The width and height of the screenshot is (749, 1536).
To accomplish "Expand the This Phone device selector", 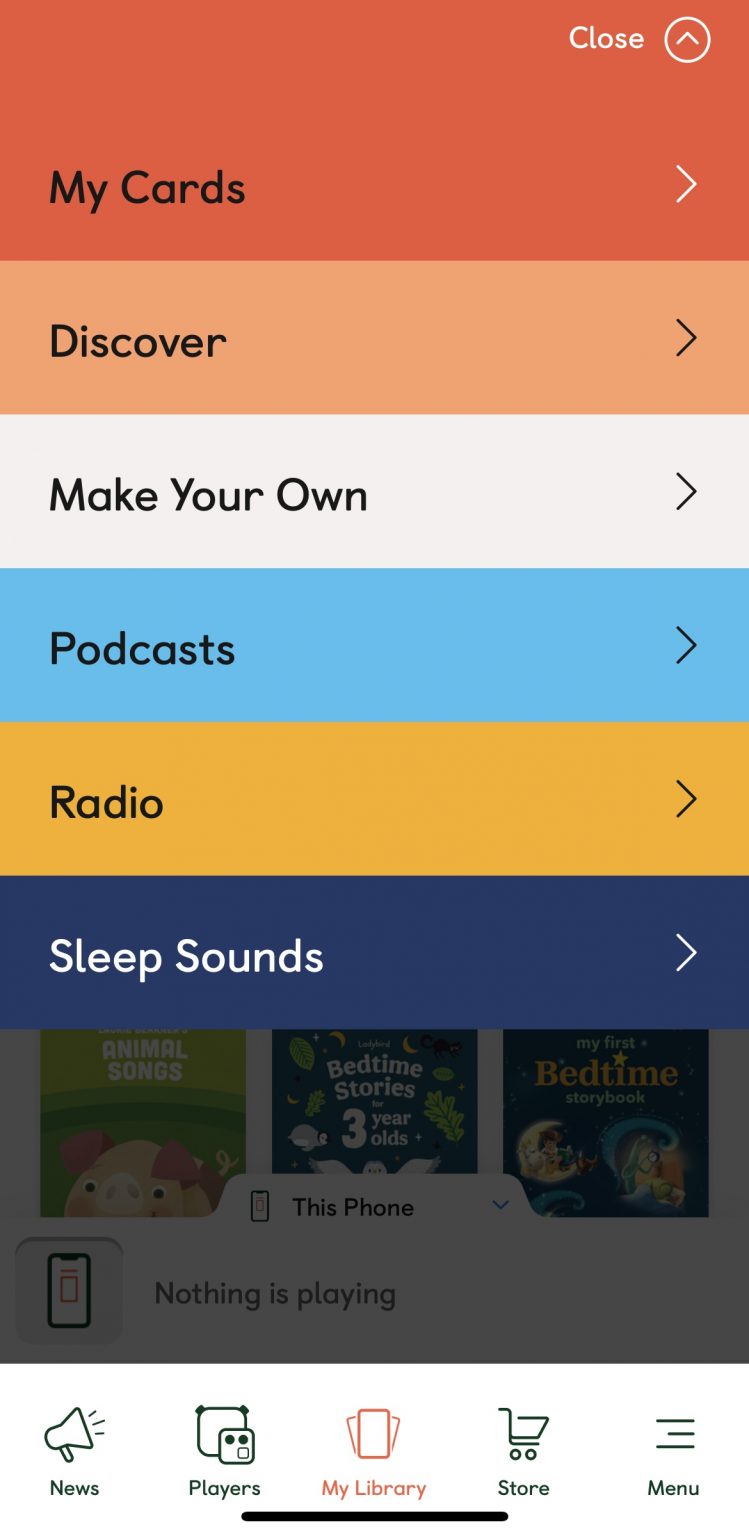I will (374, 1207).
